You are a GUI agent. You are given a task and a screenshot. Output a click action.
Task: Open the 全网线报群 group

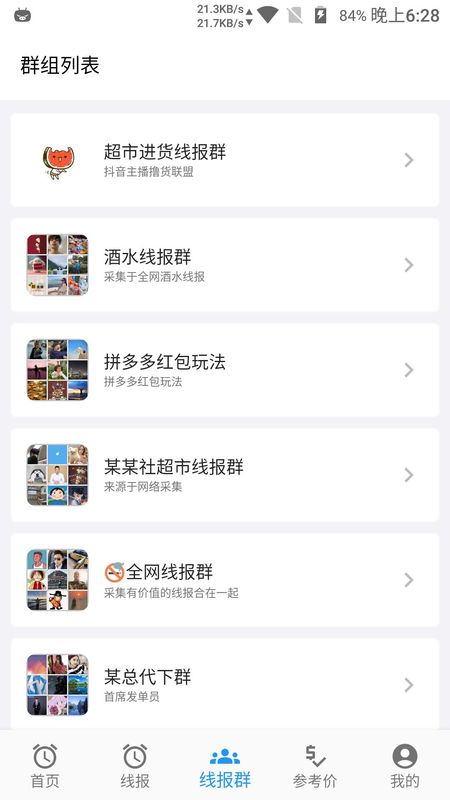pyautogui.click(x=224, y=580)
